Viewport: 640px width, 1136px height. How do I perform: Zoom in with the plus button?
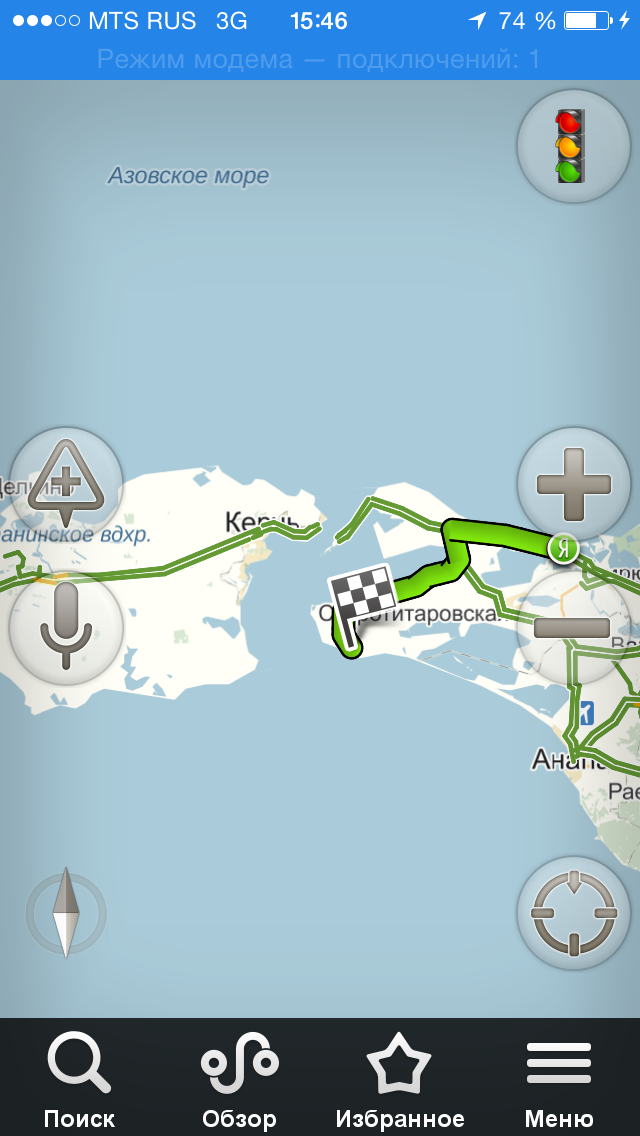[x=573, y=484]
